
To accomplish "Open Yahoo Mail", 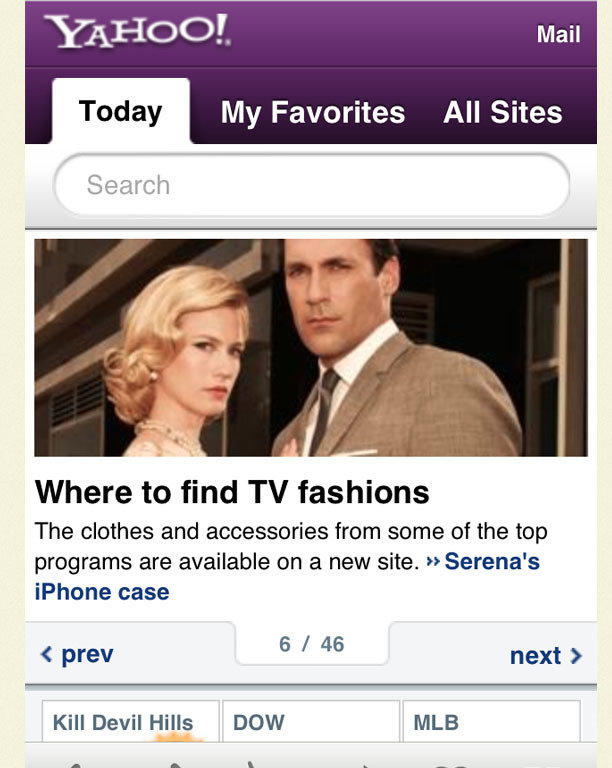I will click(557, 35).
